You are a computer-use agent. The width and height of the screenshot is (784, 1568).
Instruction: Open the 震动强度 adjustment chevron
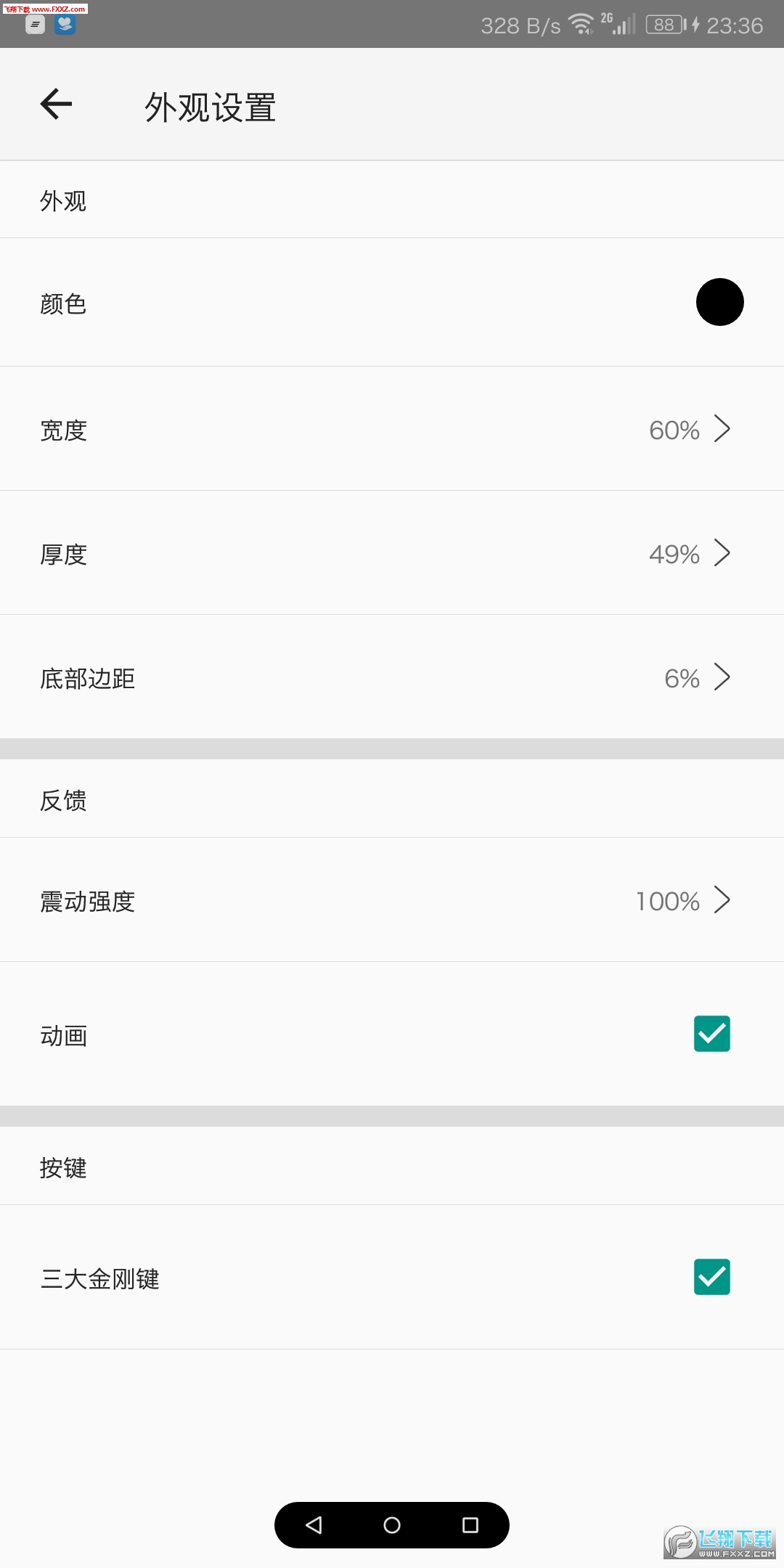723,901
